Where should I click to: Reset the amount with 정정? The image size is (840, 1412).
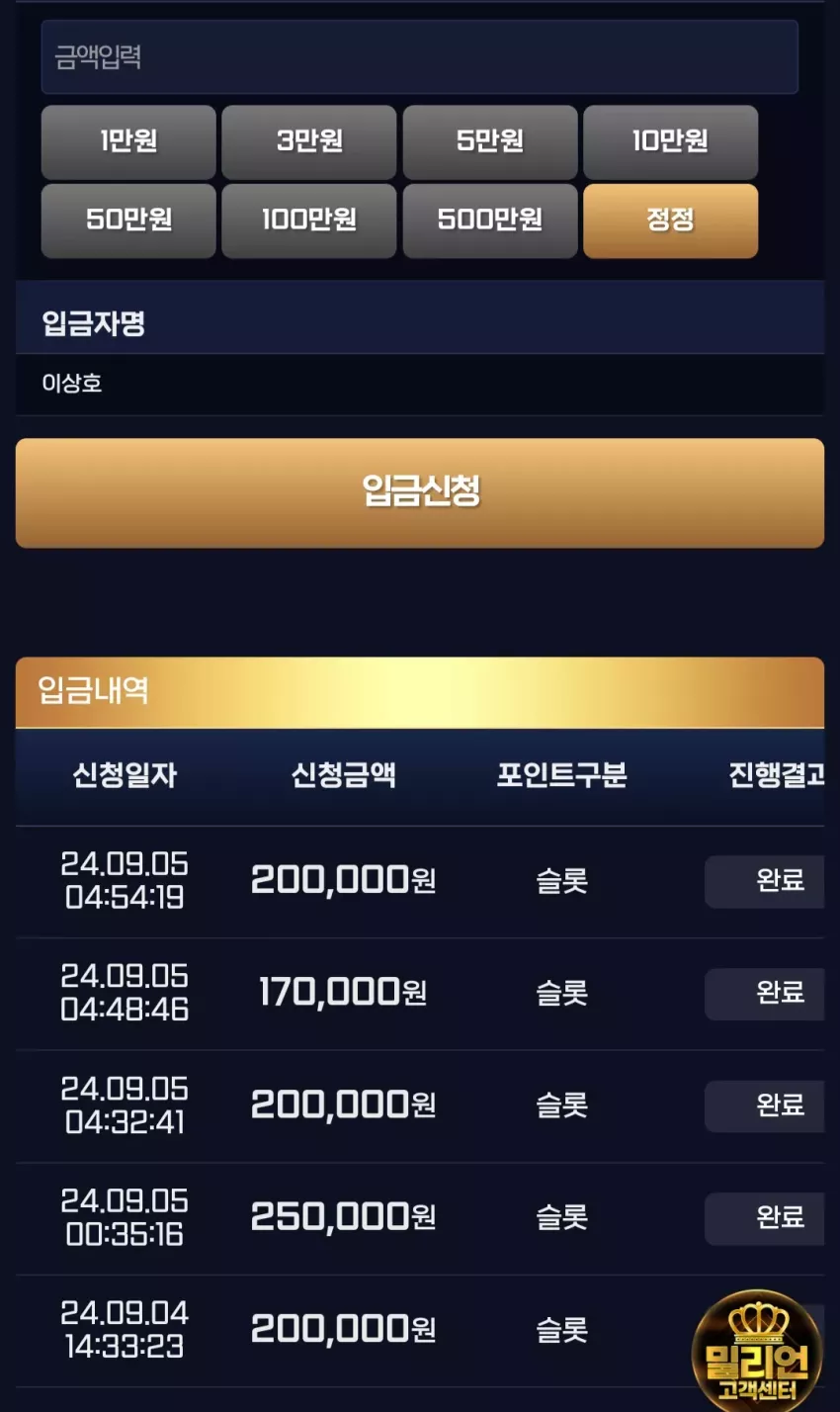pyautogui.click(x=671, y=221)
